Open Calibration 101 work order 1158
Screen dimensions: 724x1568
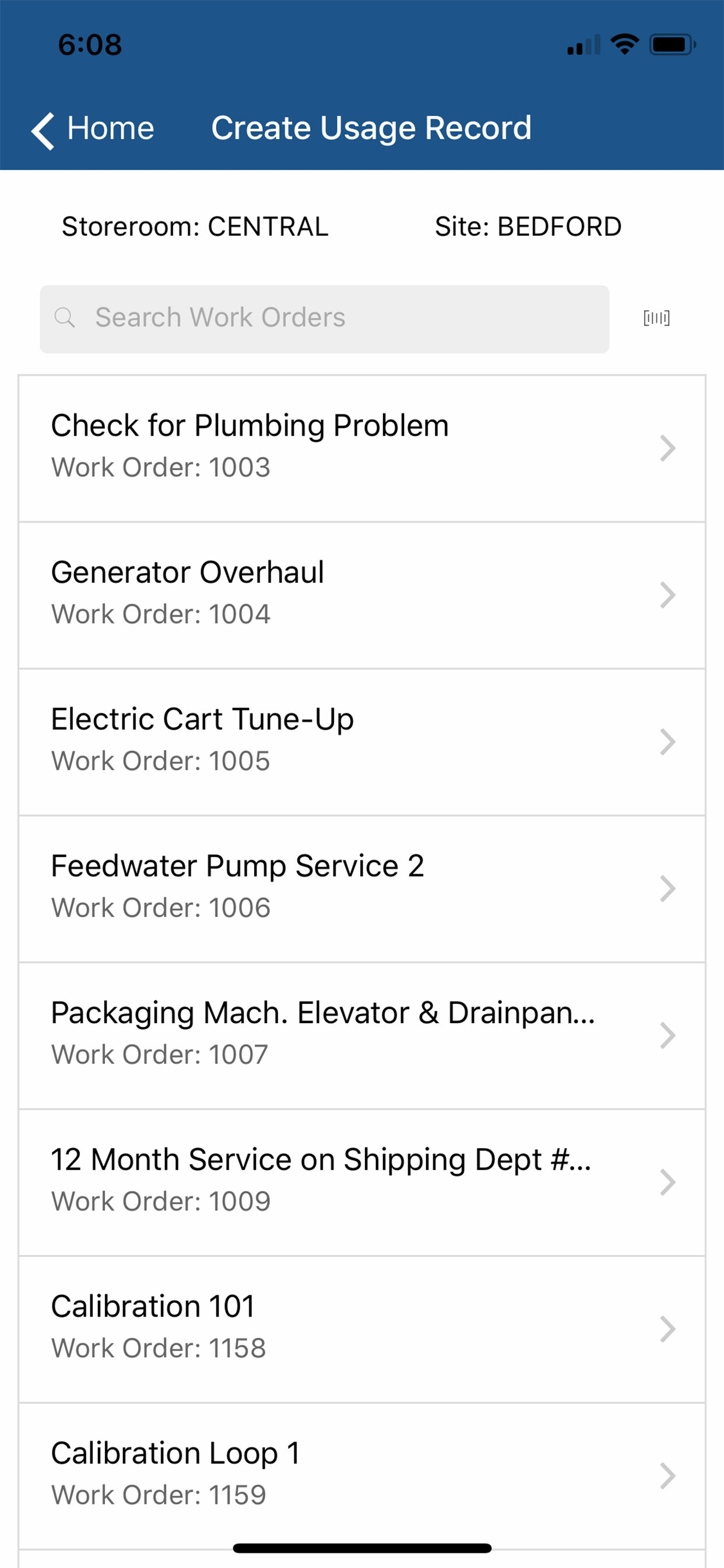(x=362, y=1329)
